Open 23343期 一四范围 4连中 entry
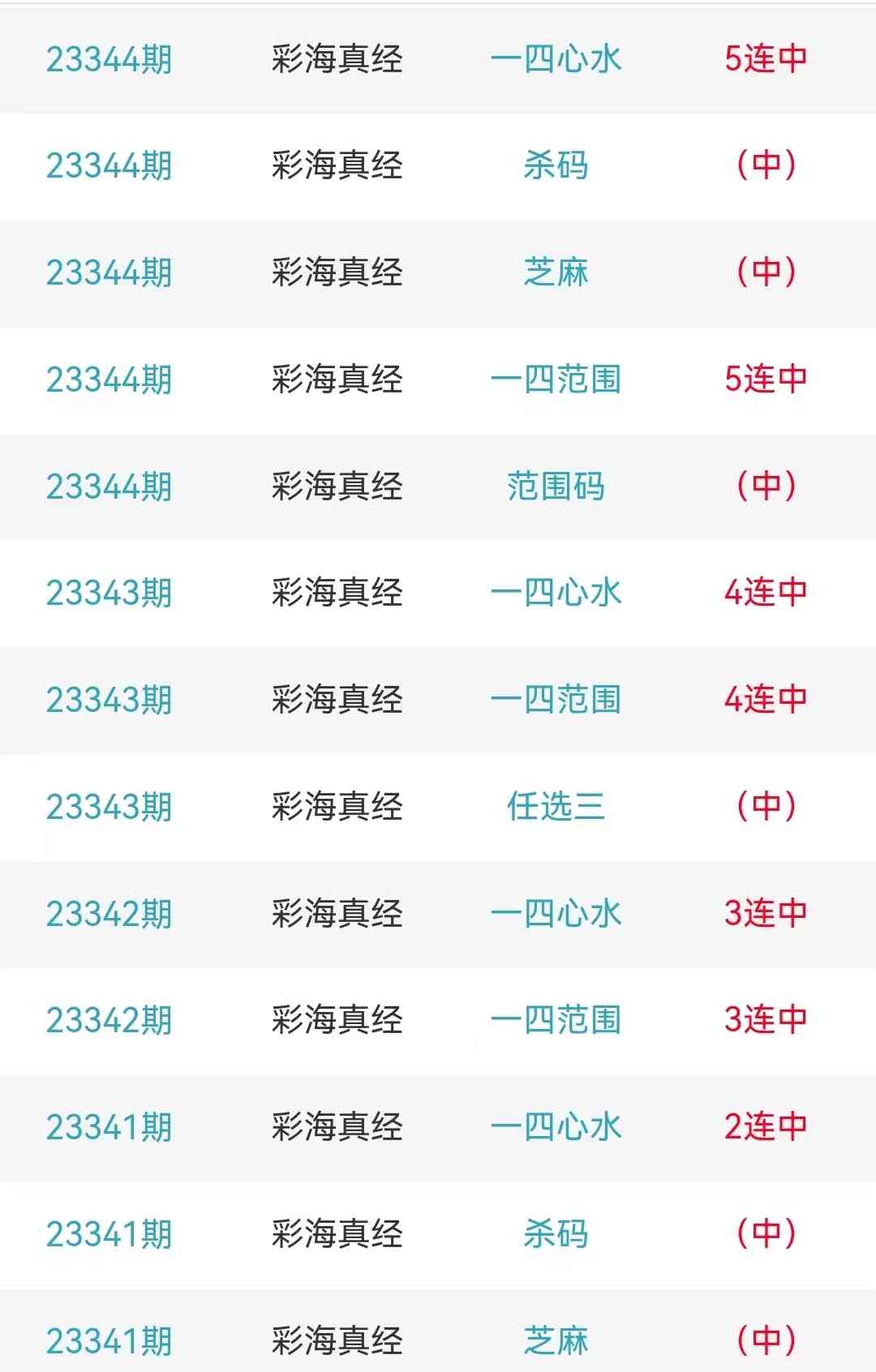The height and width of the screenshot is (1372, 876). [556, 700]
